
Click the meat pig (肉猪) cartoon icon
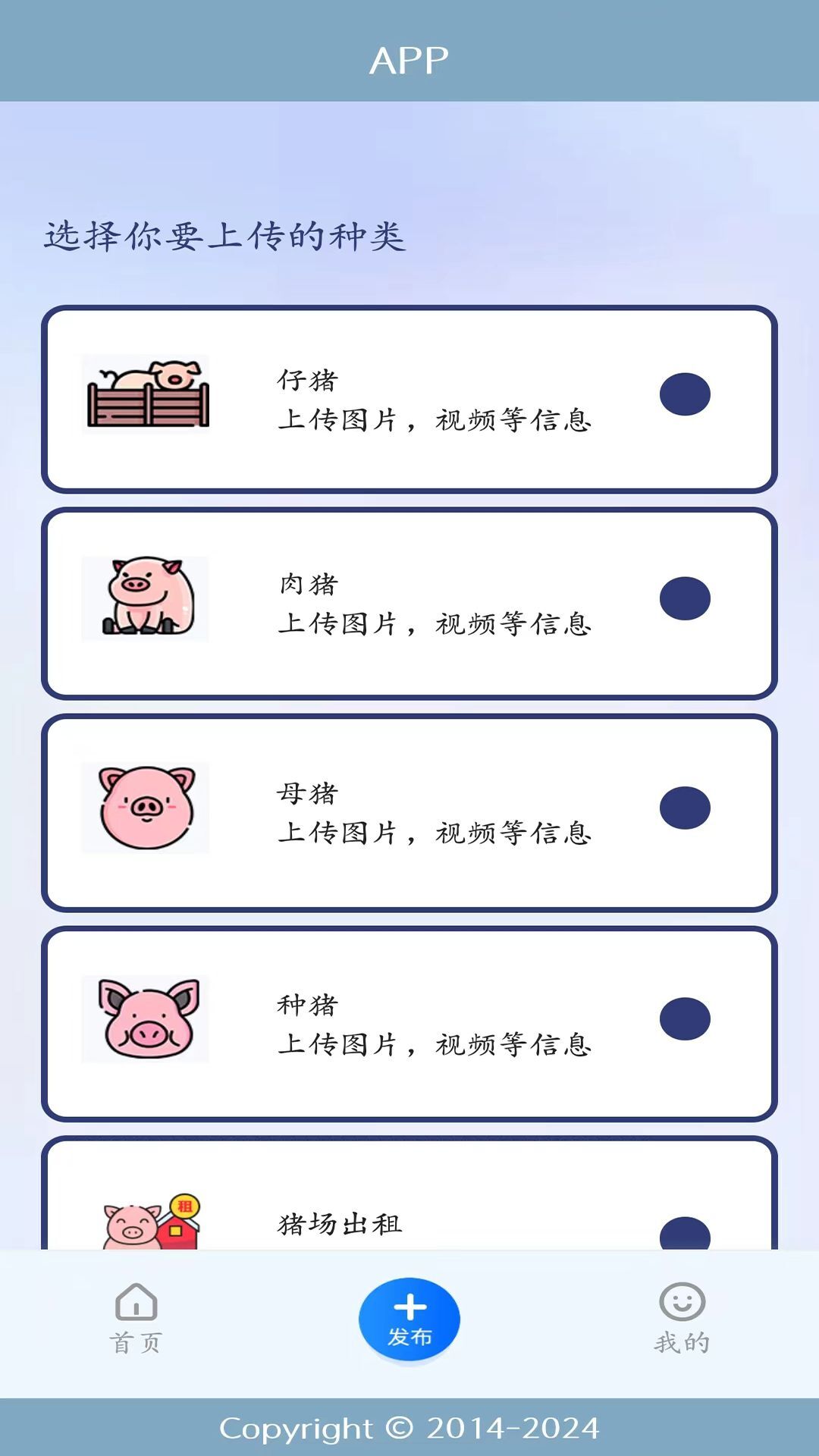point(144,599)
